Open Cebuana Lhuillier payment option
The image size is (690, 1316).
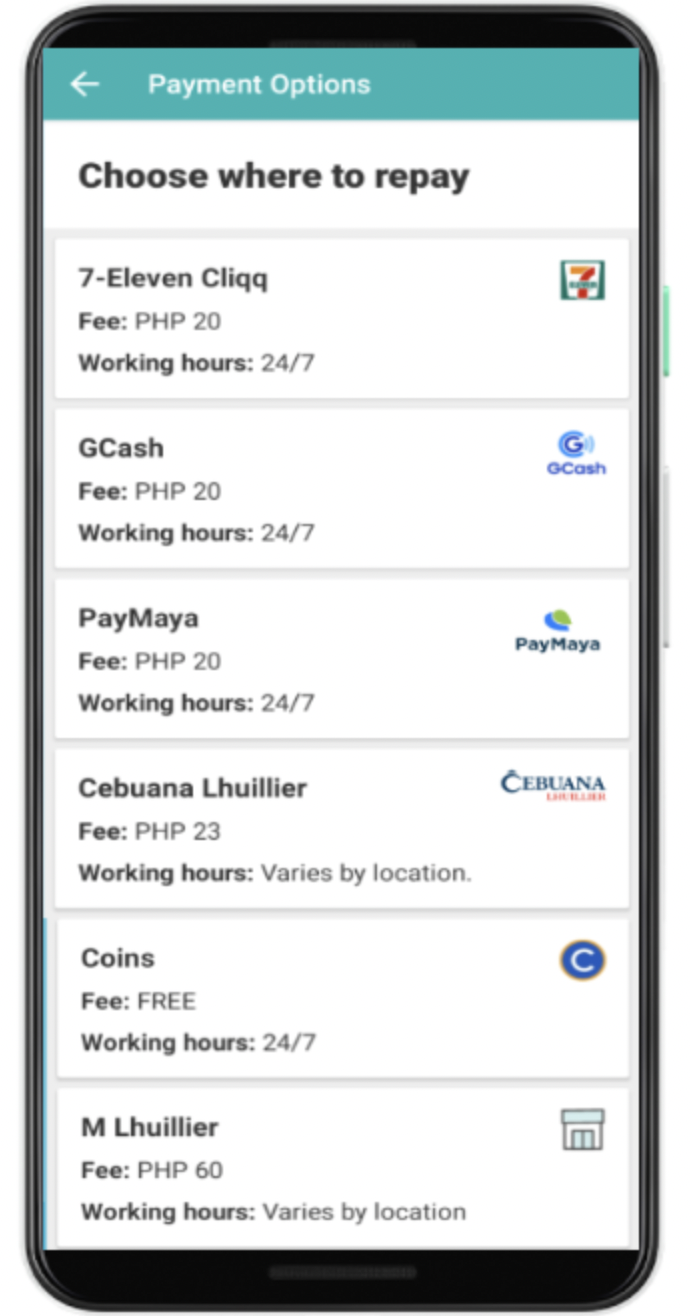point(340,829)
